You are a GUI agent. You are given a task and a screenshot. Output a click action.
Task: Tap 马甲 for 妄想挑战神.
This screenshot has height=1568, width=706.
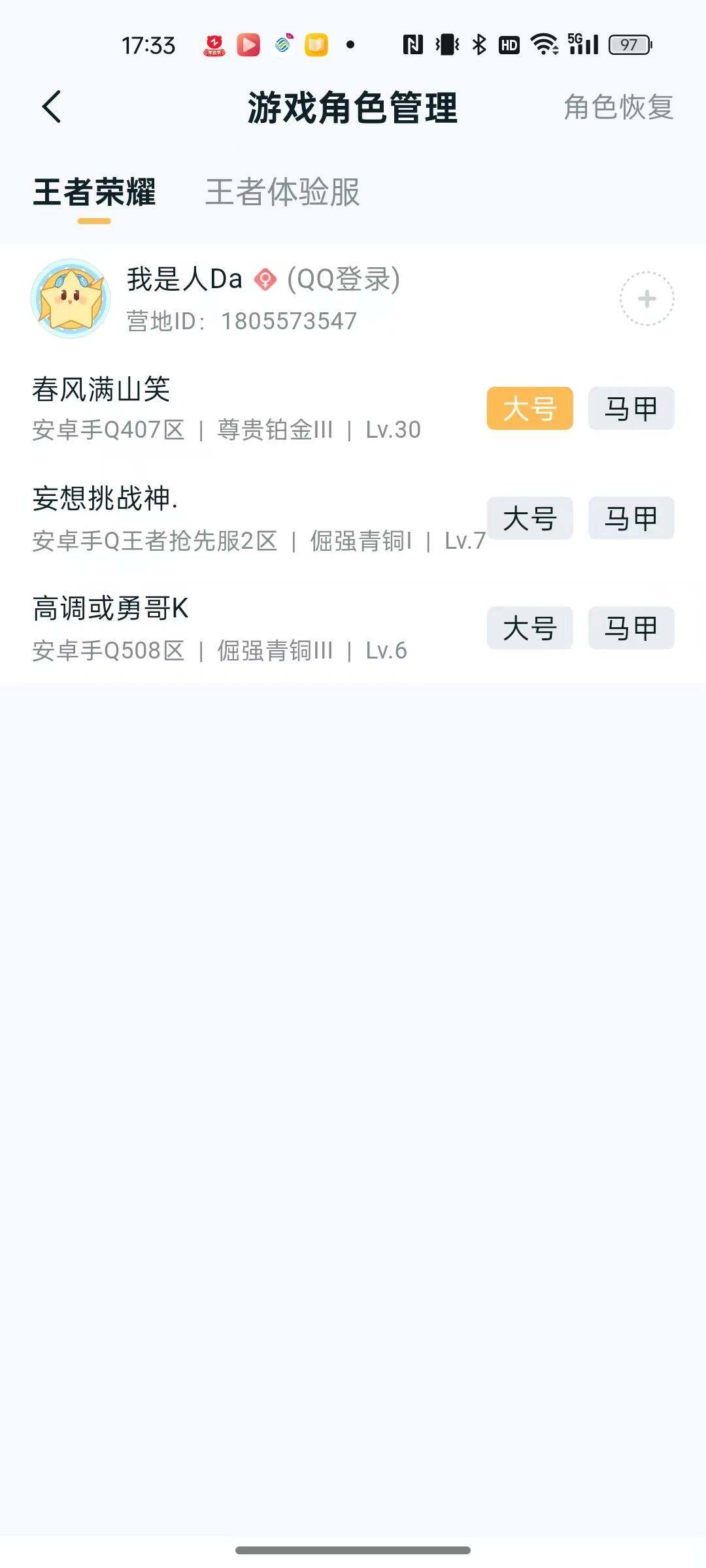(630, 517)
